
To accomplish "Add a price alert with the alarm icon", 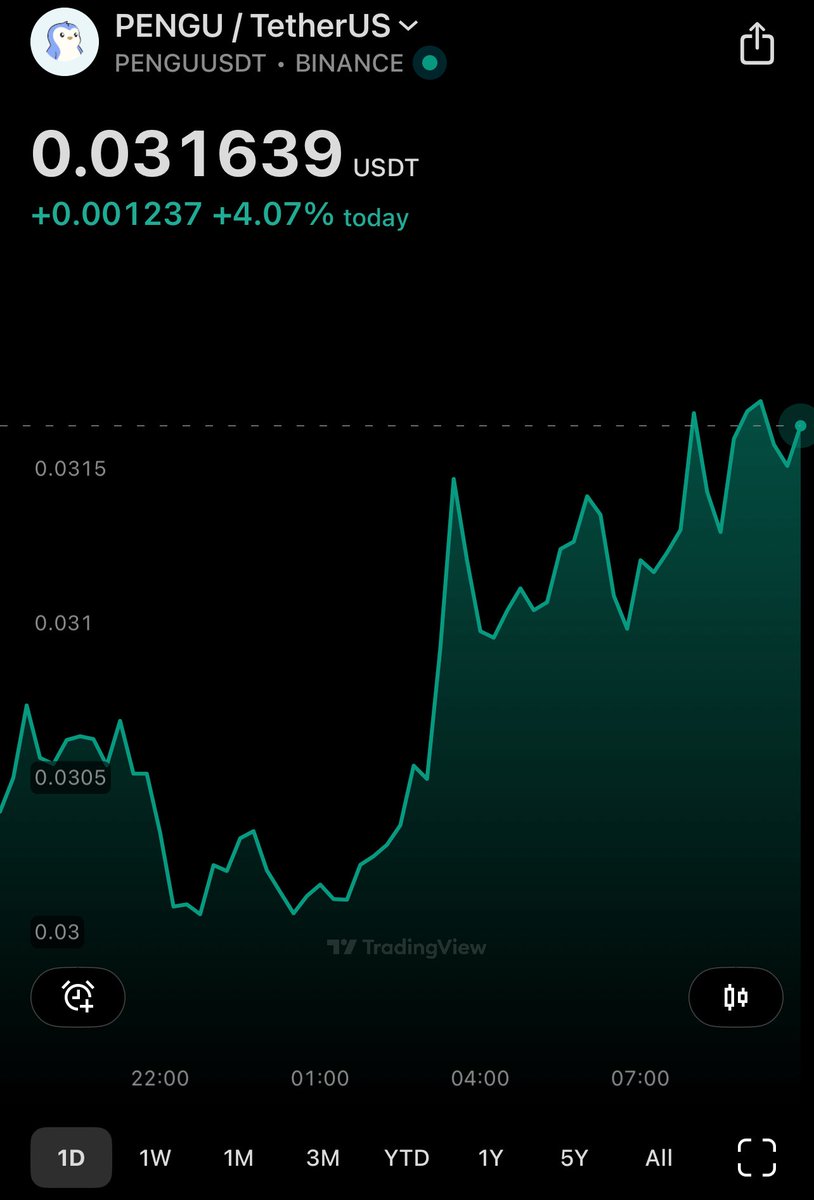I will 78,997.
